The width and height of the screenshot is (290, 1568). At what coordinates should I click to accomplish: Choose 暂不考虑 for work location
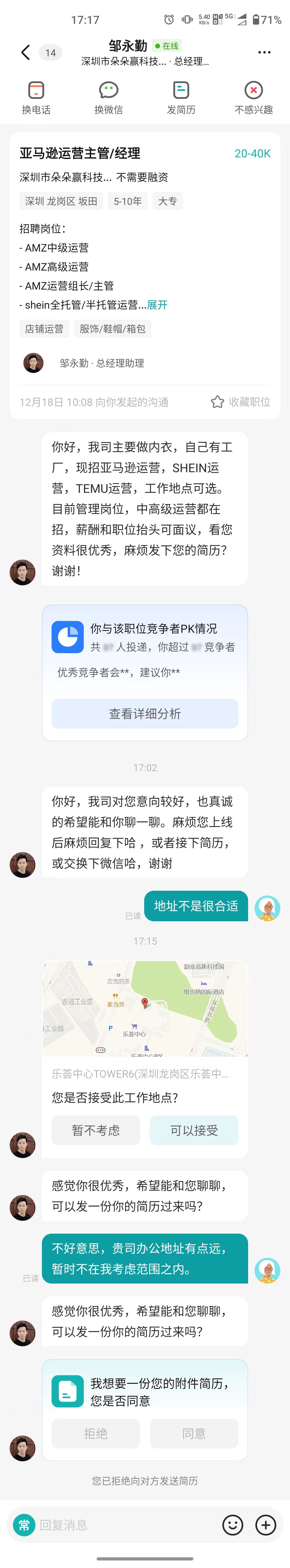point(96,1130)
